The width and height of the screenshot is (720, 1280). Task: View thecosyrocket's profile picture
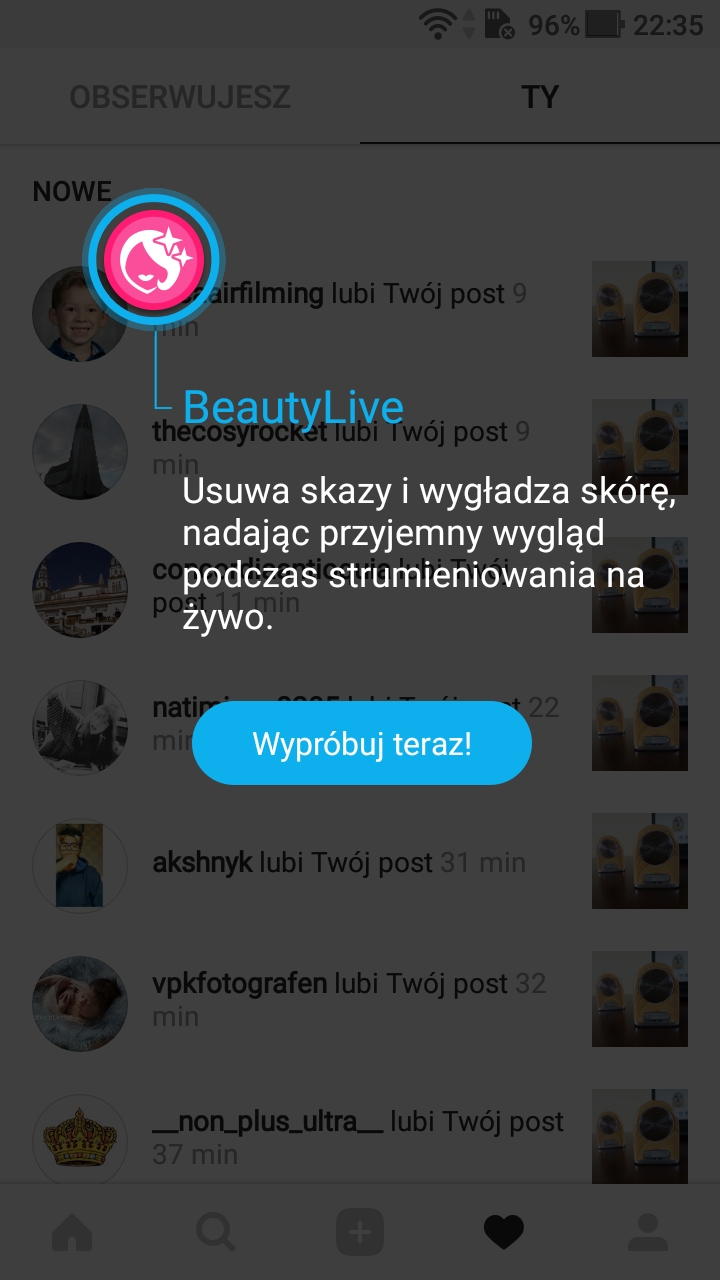(80, 451)
